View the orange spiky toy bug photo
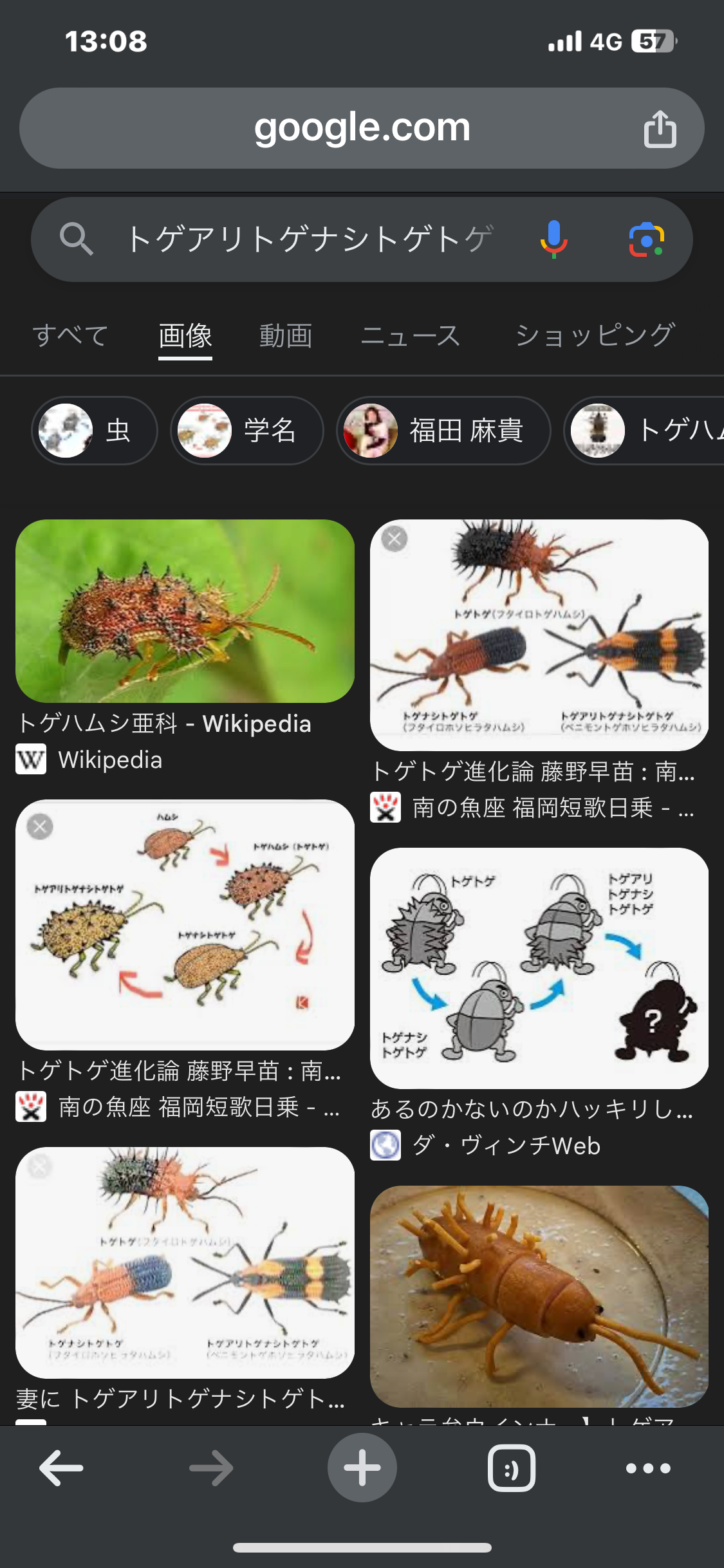The width and height of the screenshot is (724, 1568). tap(539, 1296)
